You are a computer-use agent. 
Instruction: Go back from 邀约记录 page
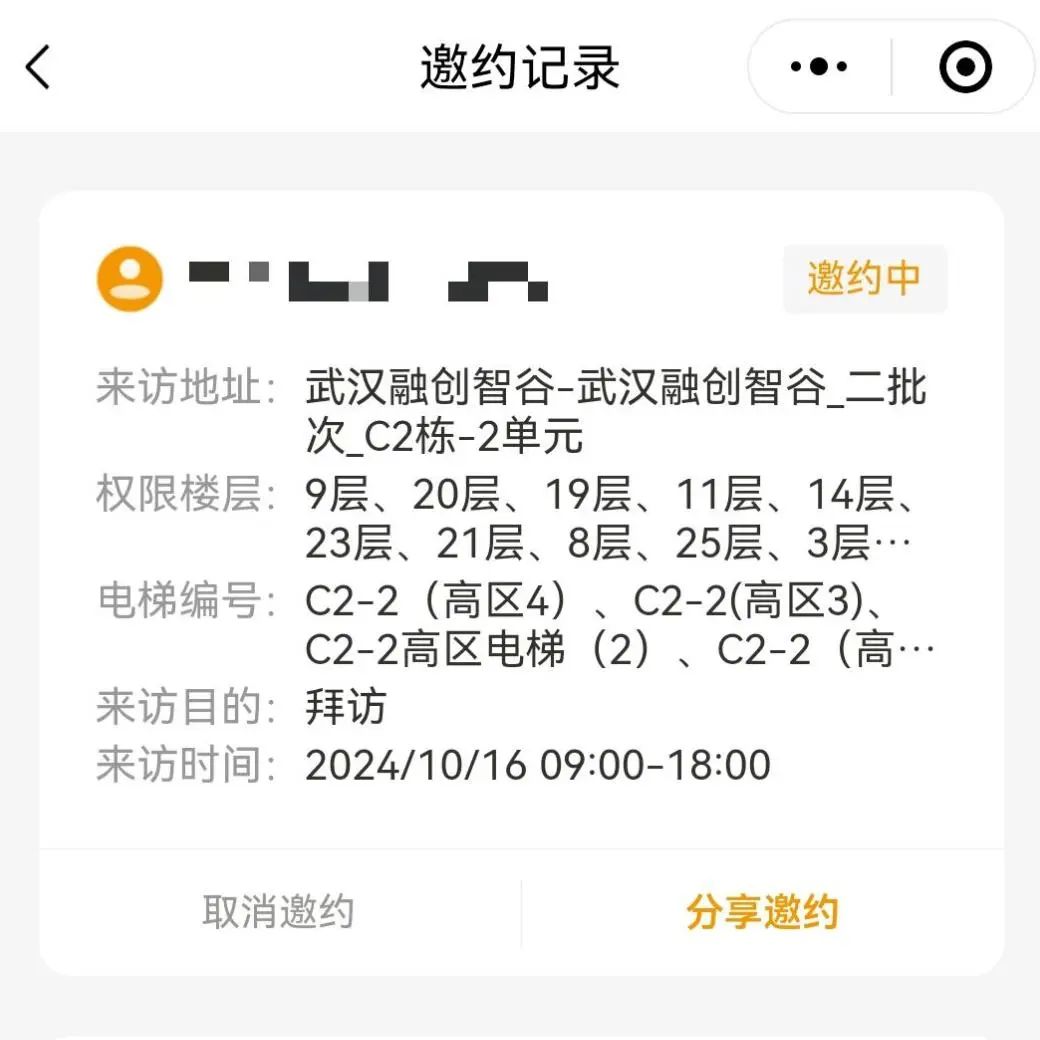point(38,68)
